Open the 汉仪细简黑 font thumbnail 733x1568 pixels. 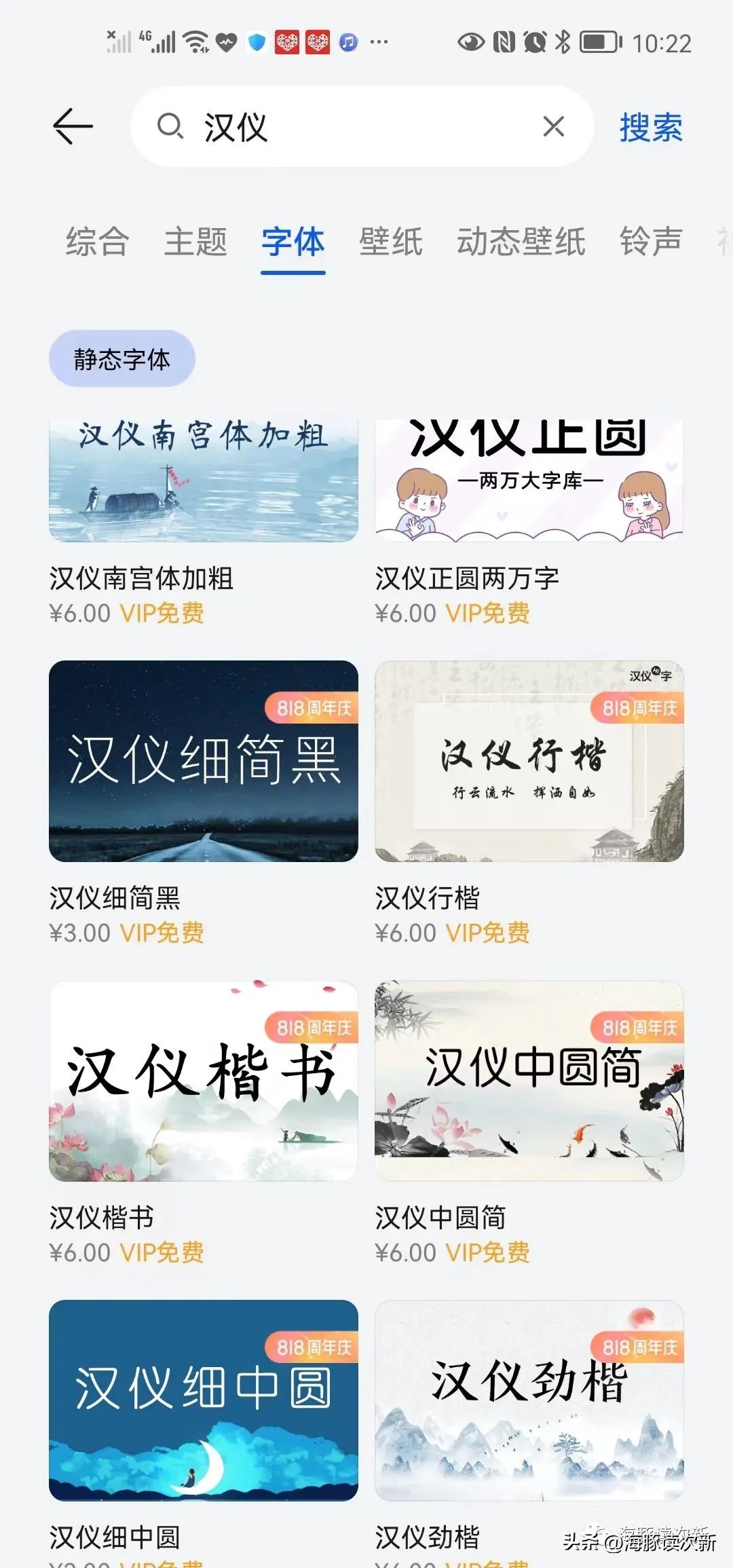(204, 762)
